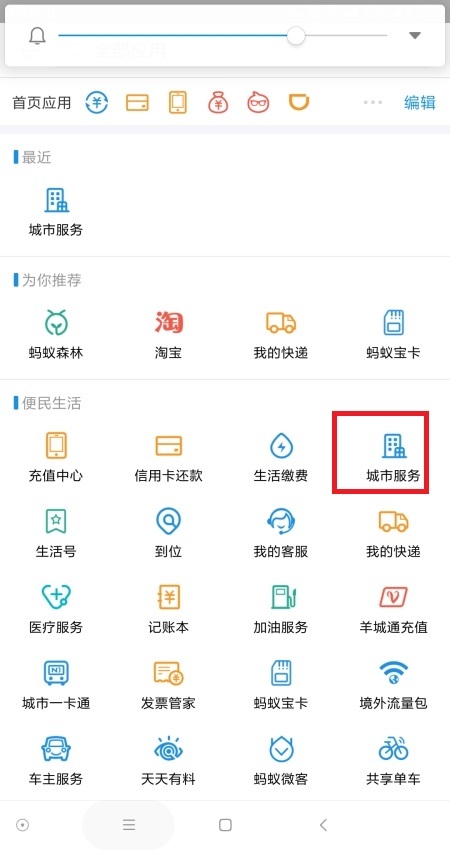Viewport: 450px width, 850px height.
Task: Open 蚂蚁森林
Action: (x=56, y=334)
